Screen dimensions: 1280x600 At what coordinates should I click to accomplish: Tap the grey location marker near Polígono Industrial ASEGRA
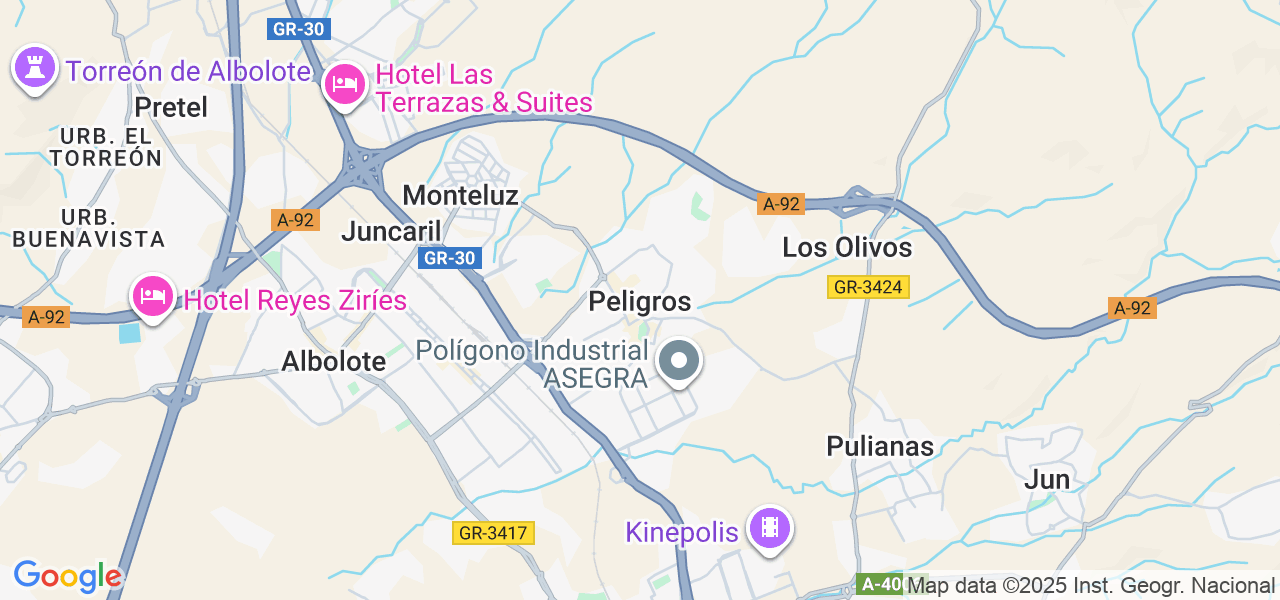pyautogui.click(x=680, y=361)
